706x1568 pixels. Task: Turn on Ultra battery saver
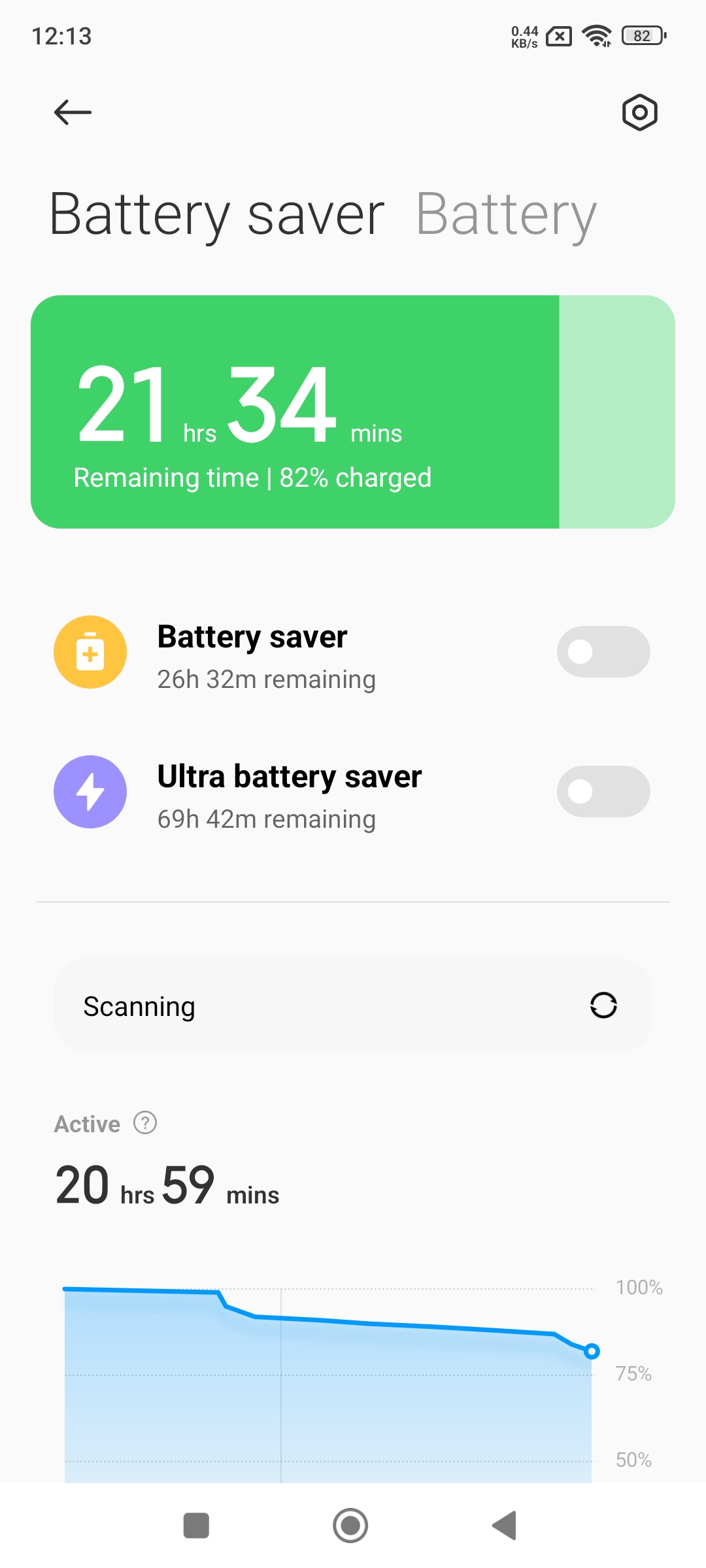tap(603, 792)
